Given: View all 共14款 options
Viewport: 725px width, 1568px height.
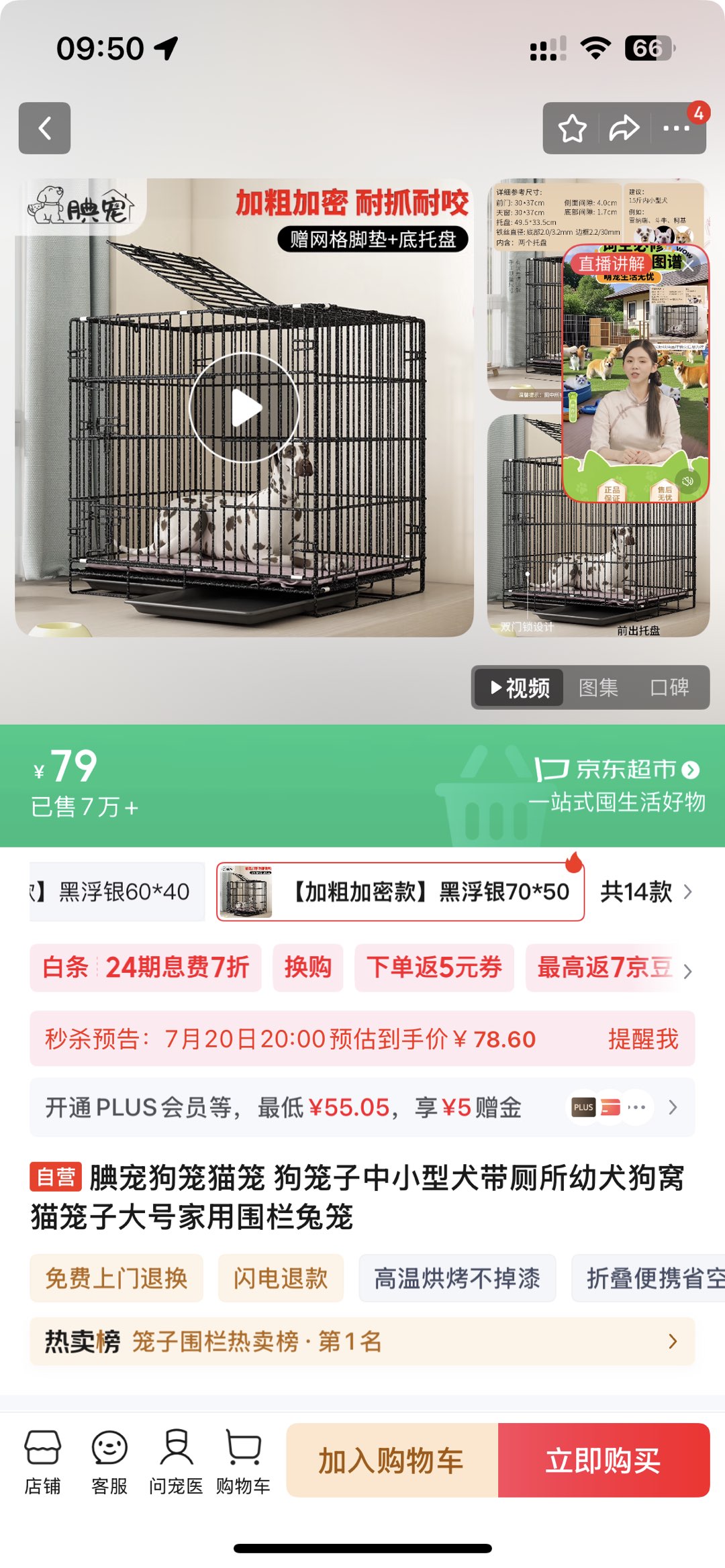Looking at the screenshot, I should (x=645, y=892).
